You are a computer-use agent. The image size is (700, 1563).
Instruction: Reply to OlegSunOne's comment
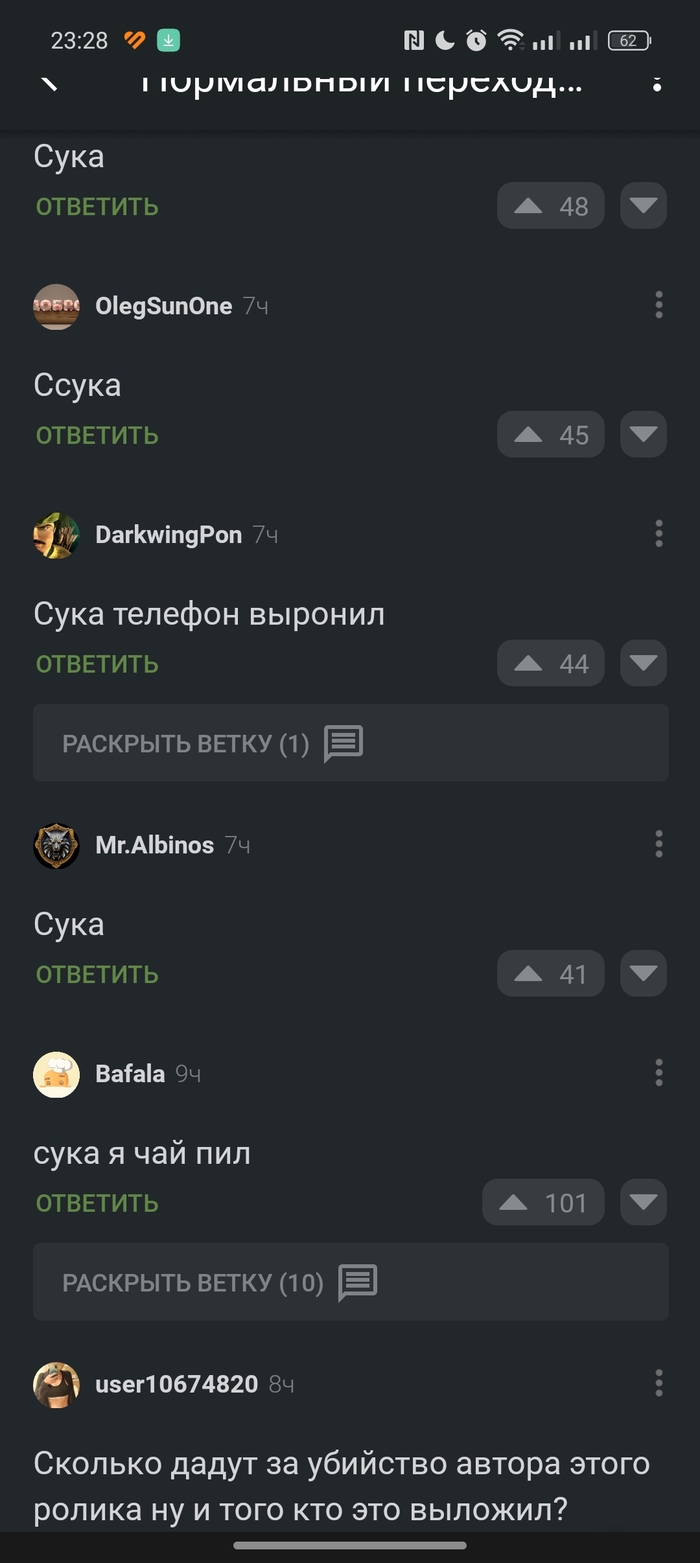coord(97,435)
